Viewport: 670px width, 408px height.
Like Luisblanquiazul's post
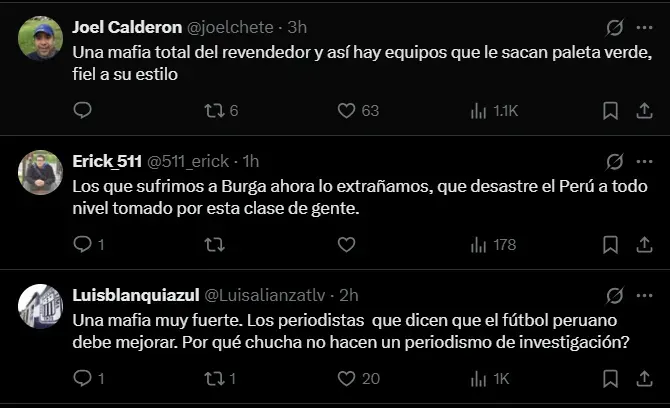[x=347, y=378]
